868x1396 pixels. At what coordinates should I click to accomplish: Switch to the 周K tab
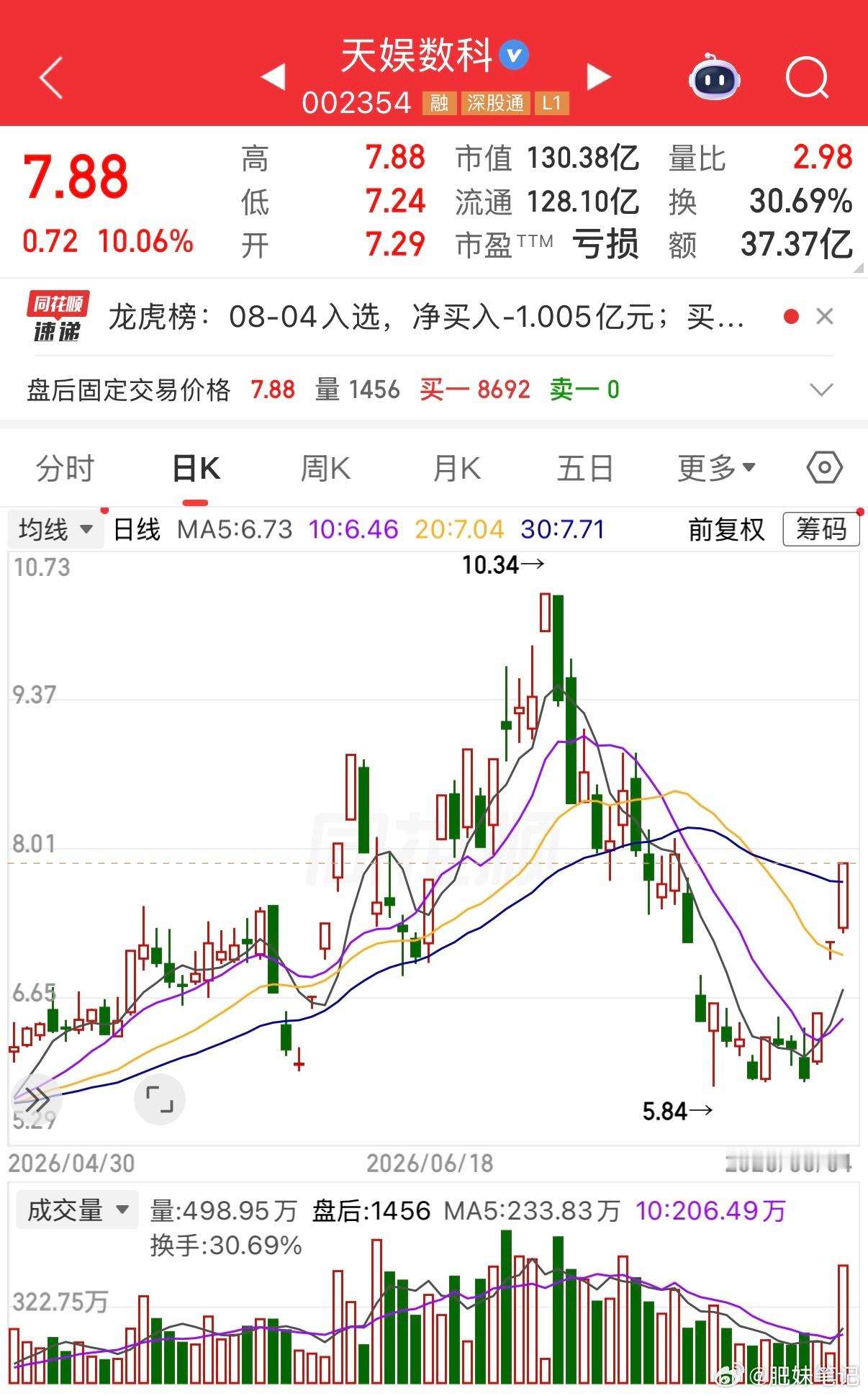click(x=325, y=469)
